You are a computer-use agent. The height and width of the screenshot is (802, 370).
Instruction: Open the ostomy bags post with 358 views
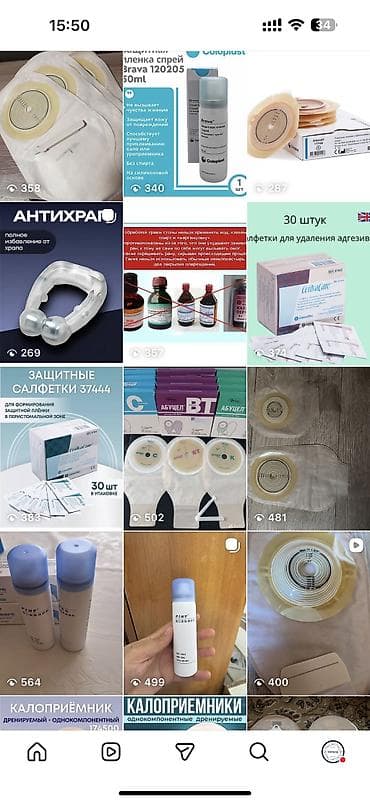click(x=61, y=125)
